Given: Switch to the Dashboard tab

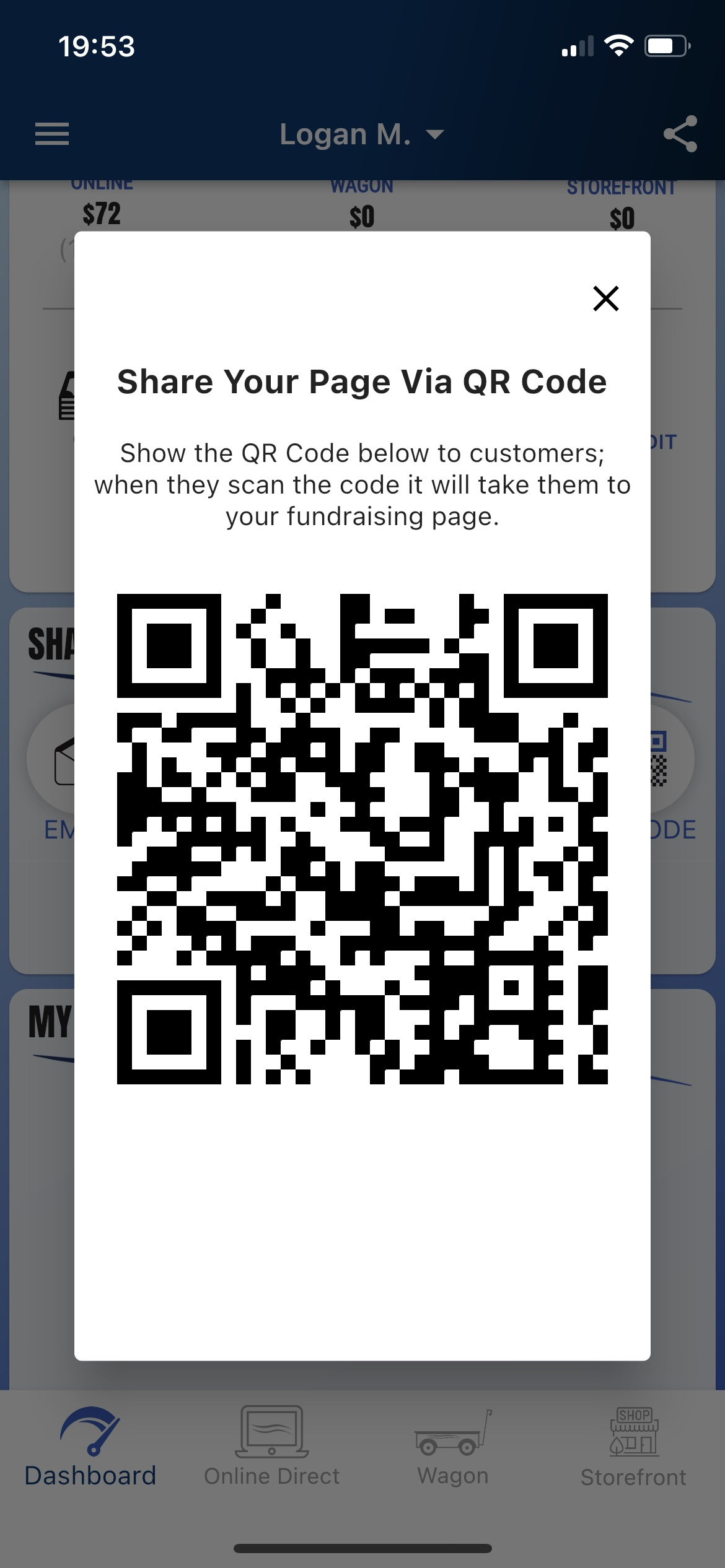Looking at the screenshot, I should click(x=90, y=1448).
